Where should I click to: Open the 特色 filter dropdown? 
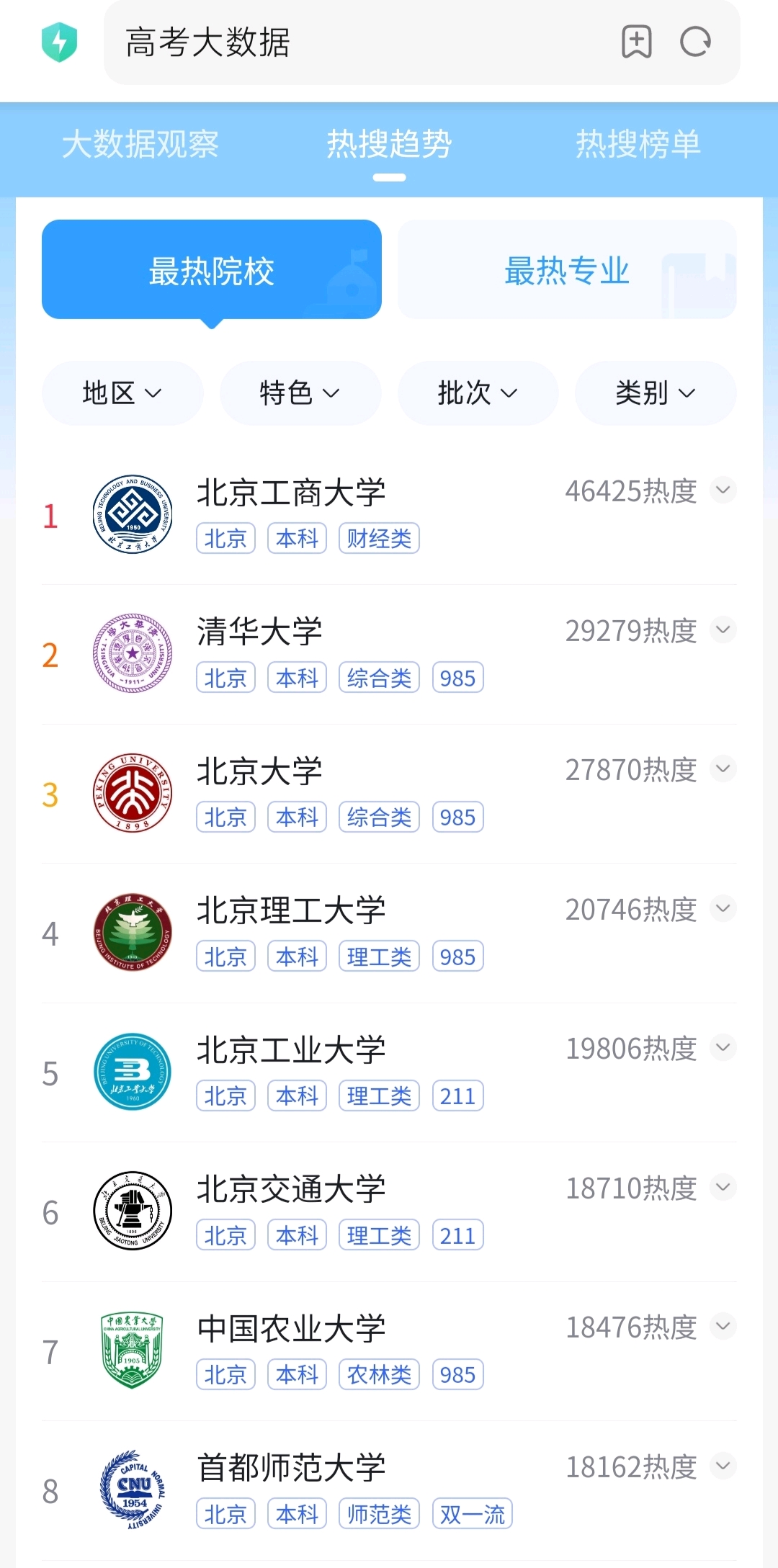[x=300, y=393]
